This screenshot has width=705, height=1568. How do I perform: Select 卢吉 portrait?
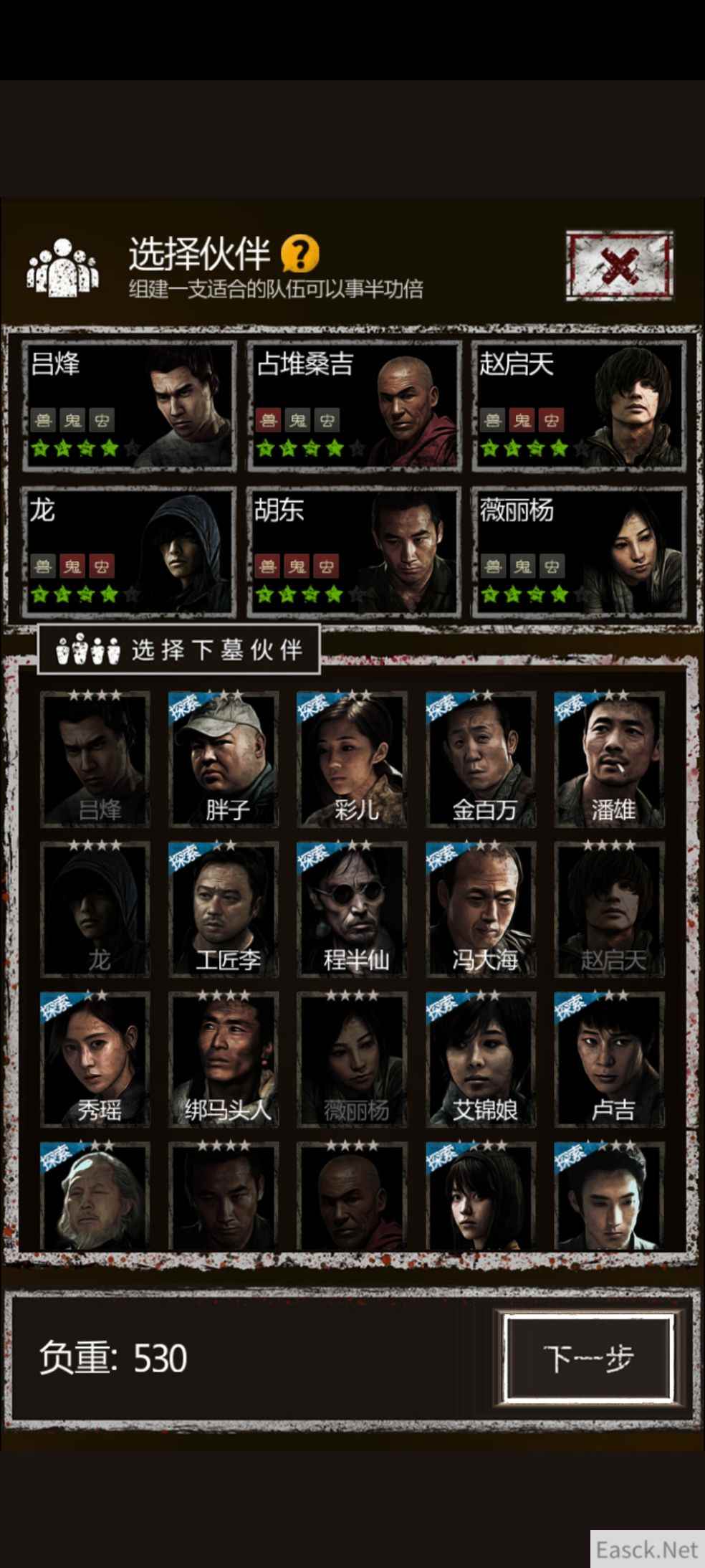point(610,1060)
